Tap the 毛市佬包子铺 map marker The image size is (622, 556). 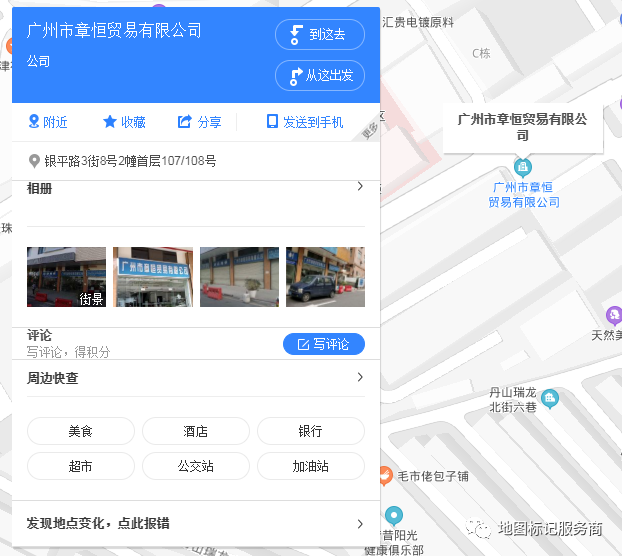[385, 475]
